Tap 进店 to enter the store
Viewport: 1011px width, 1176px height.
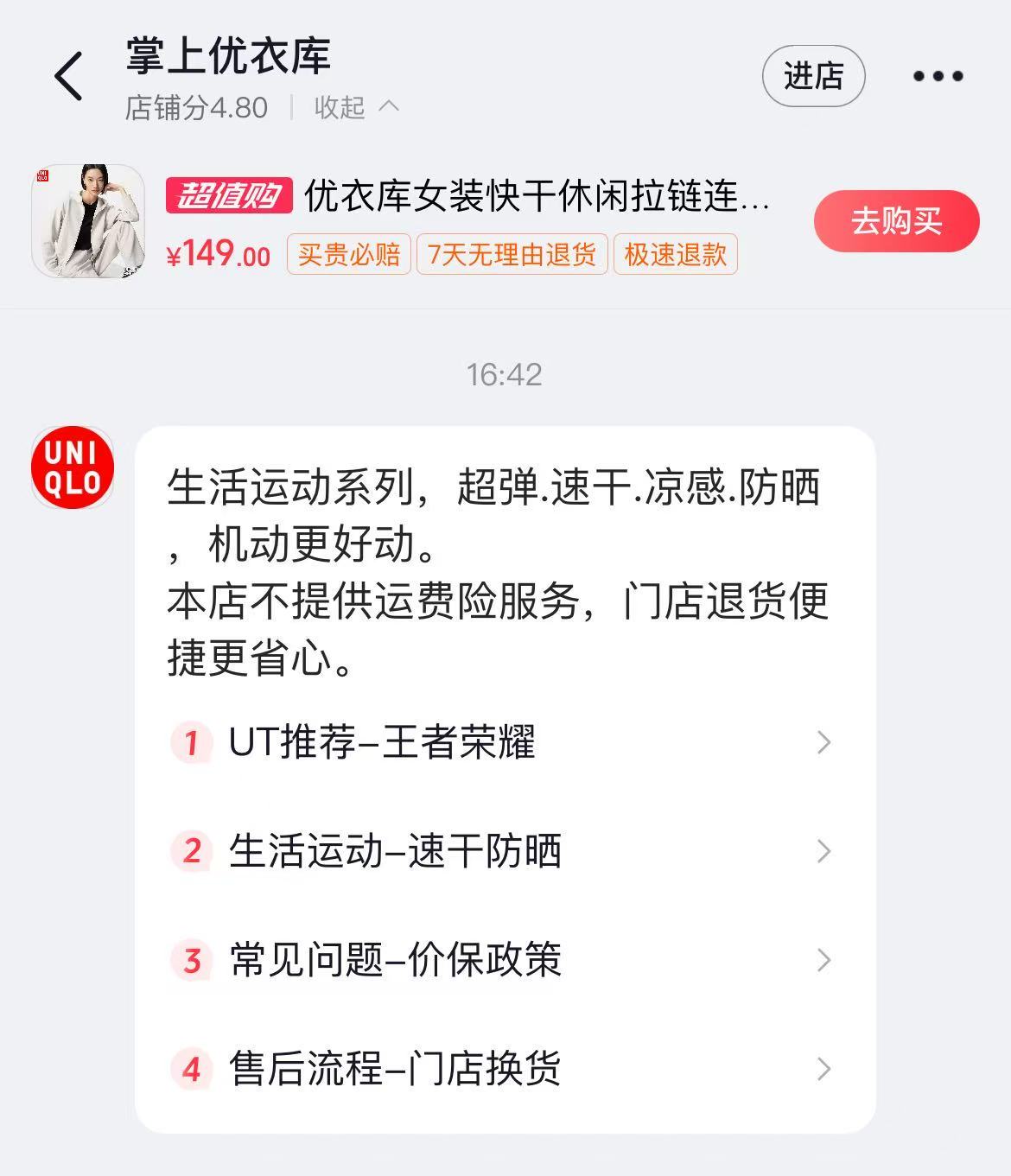pos(813,76)
